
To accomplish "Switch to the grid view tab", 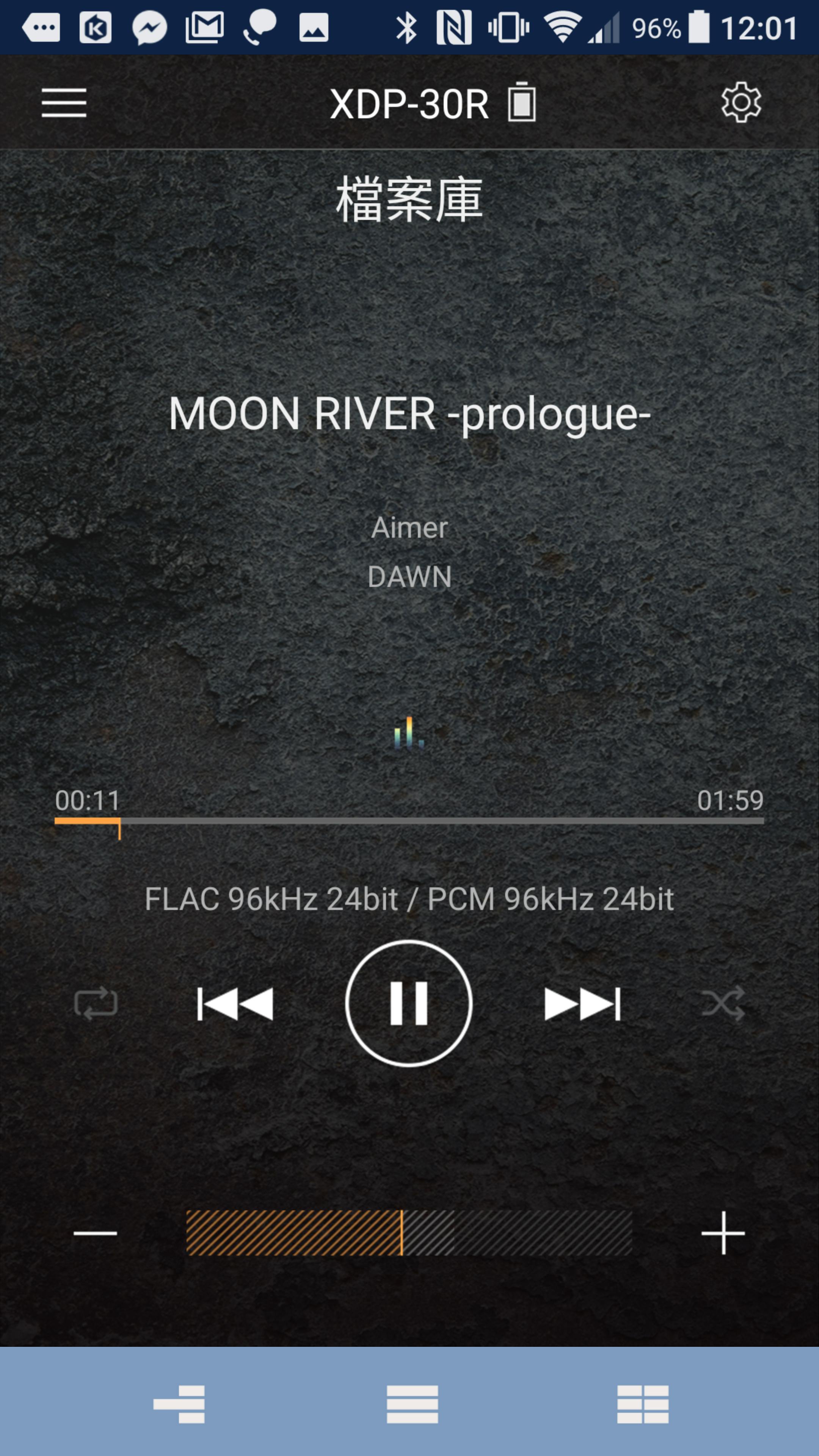I will [643, 1403].
